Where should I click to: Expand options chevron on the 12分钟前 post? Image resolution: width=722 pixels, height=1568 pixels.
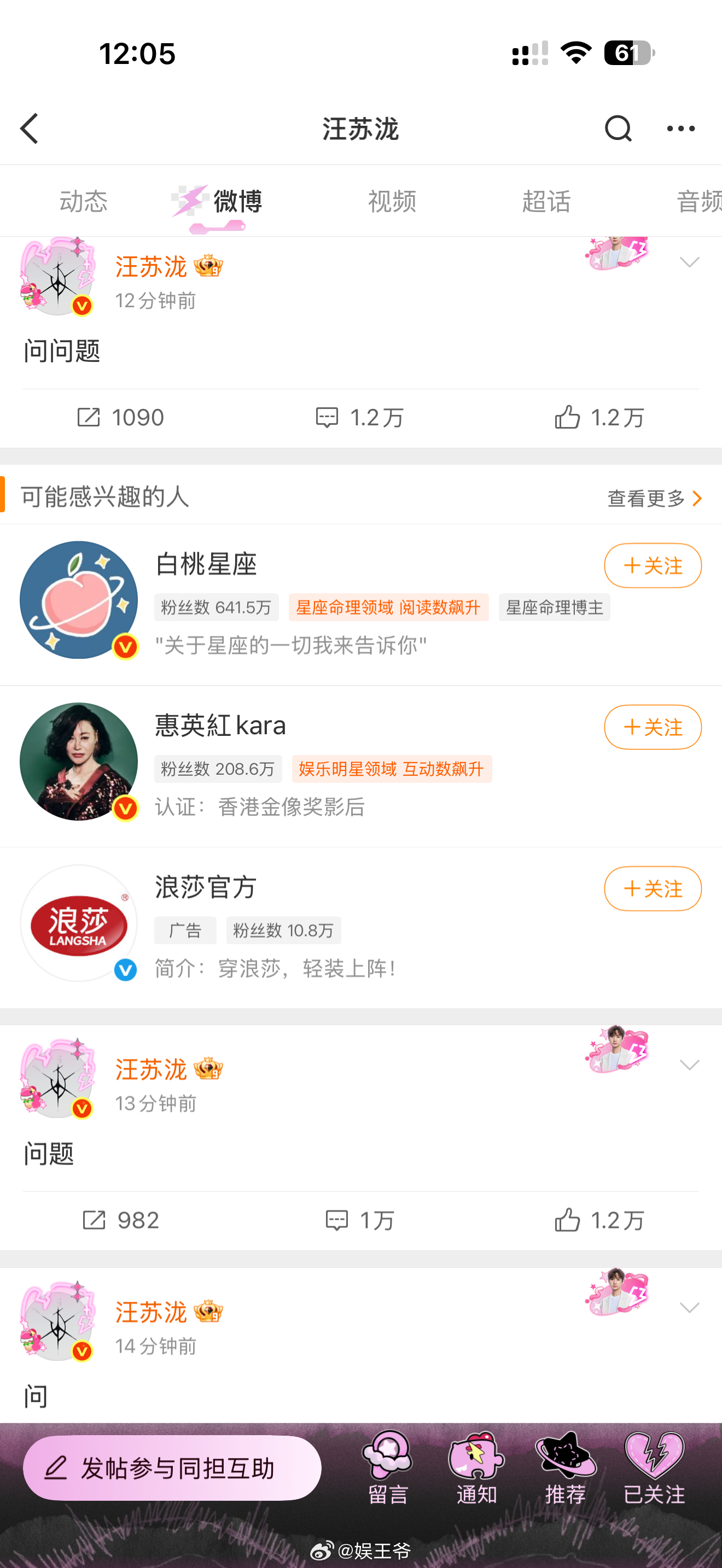[x=689, y=262]
